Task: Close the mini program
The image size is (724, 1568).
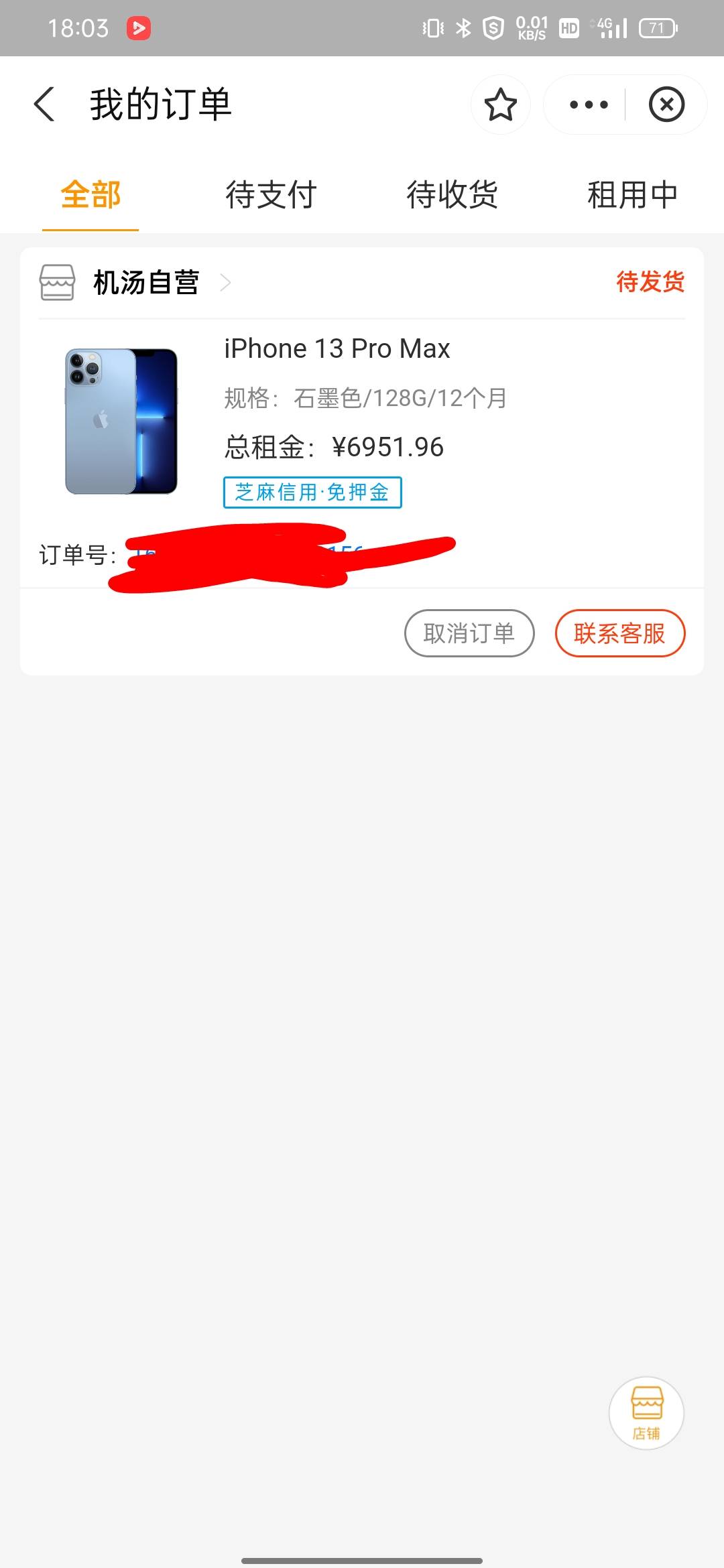Action: tap(666, 105)
